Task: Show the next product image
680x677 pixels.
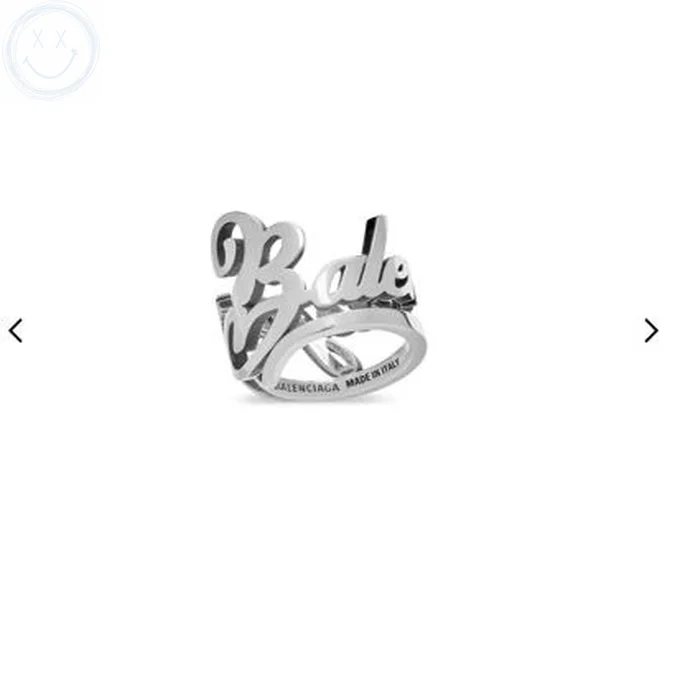Action: coord(651,331)
